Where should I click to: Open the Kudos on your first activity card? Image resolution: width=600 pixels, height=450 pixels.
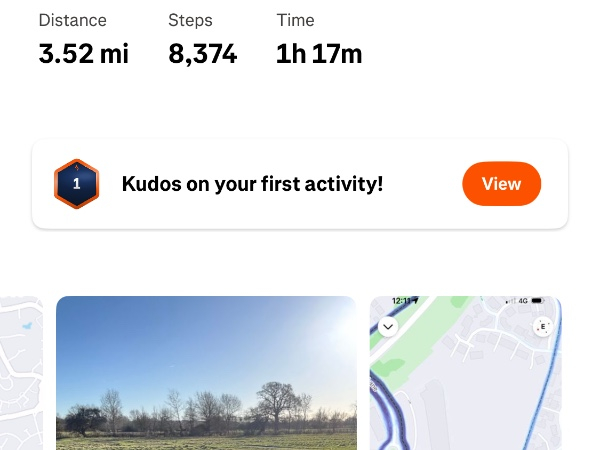252,185
